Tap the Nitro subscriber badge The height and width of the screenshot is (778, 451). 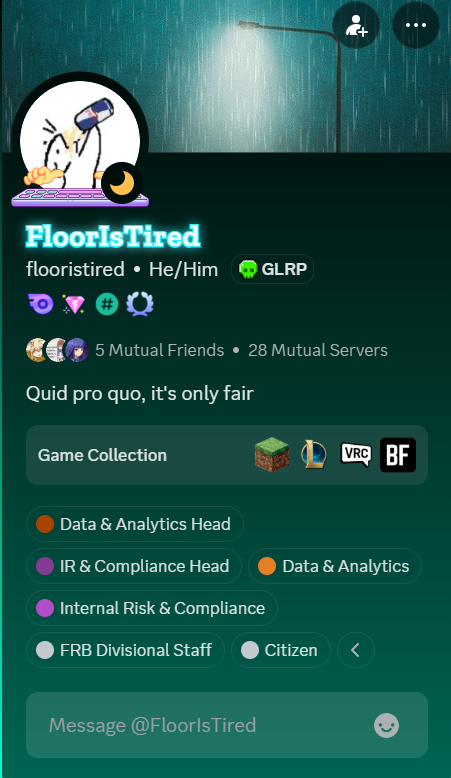point(41,304)
